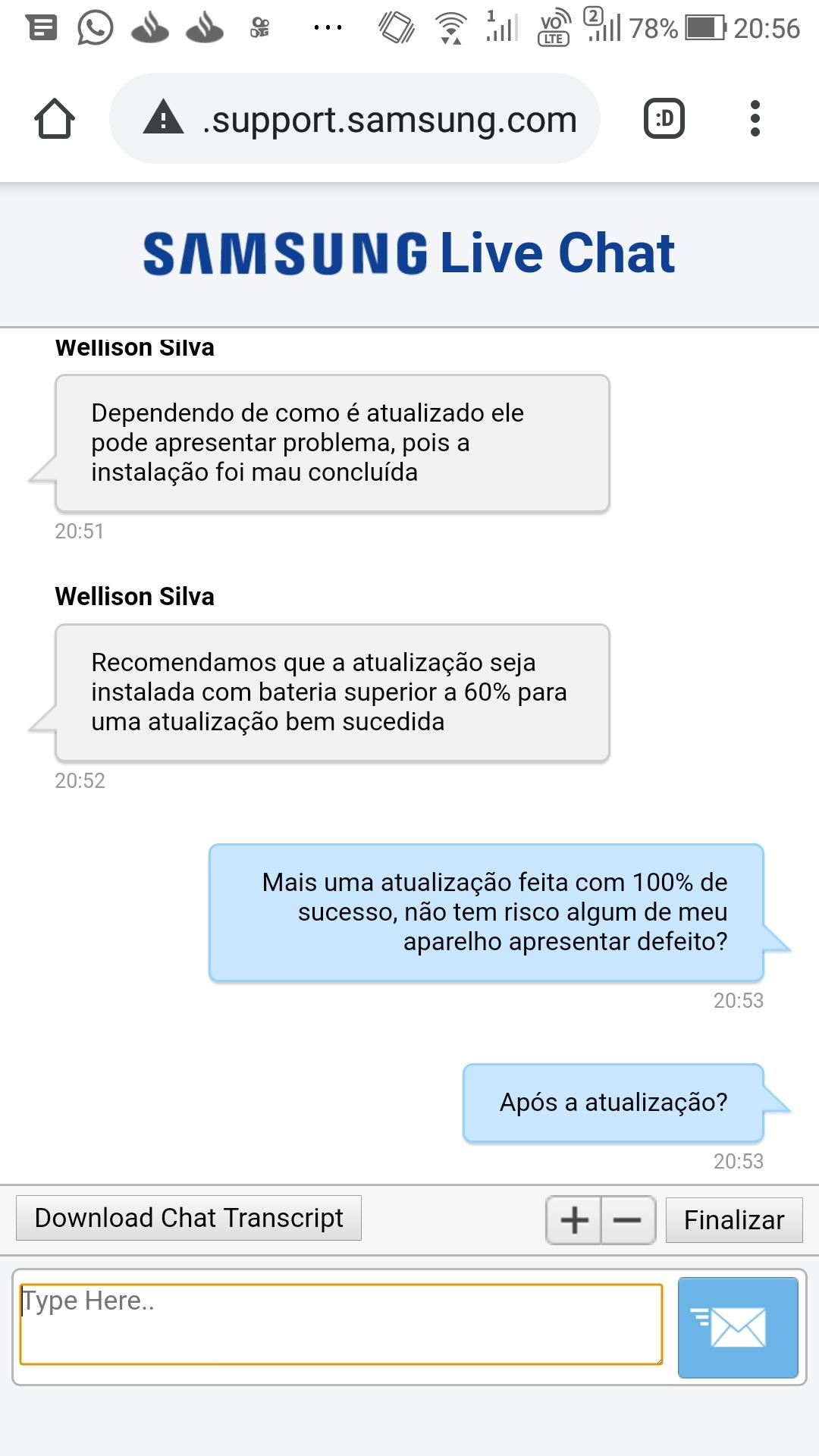Increase the chat text size with plus
The image size is (819, 1456).
pyautogui.click(x=574, y=1220)
